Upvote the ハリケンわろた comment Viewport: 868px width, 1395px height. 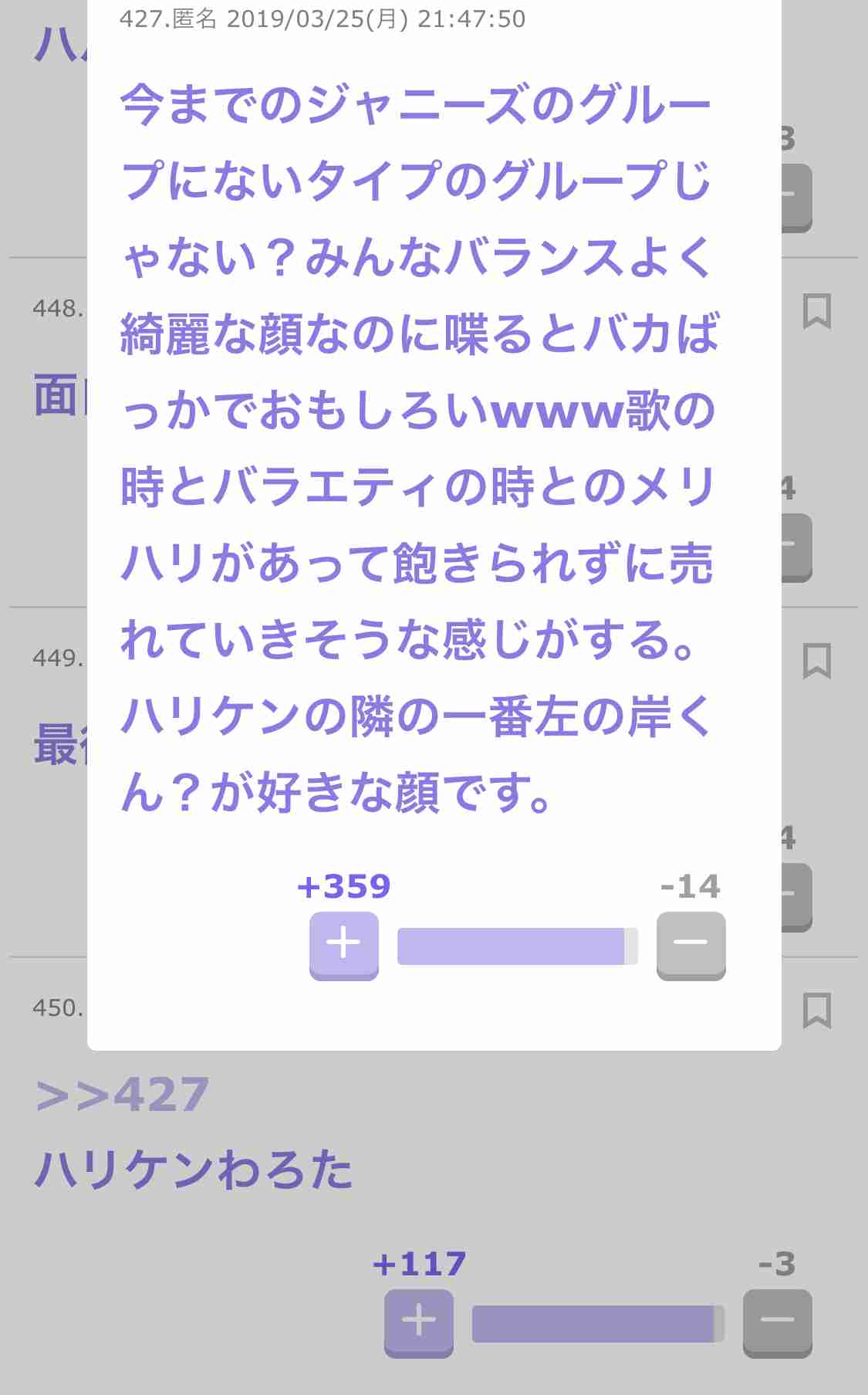click(x=418, y=1322)
